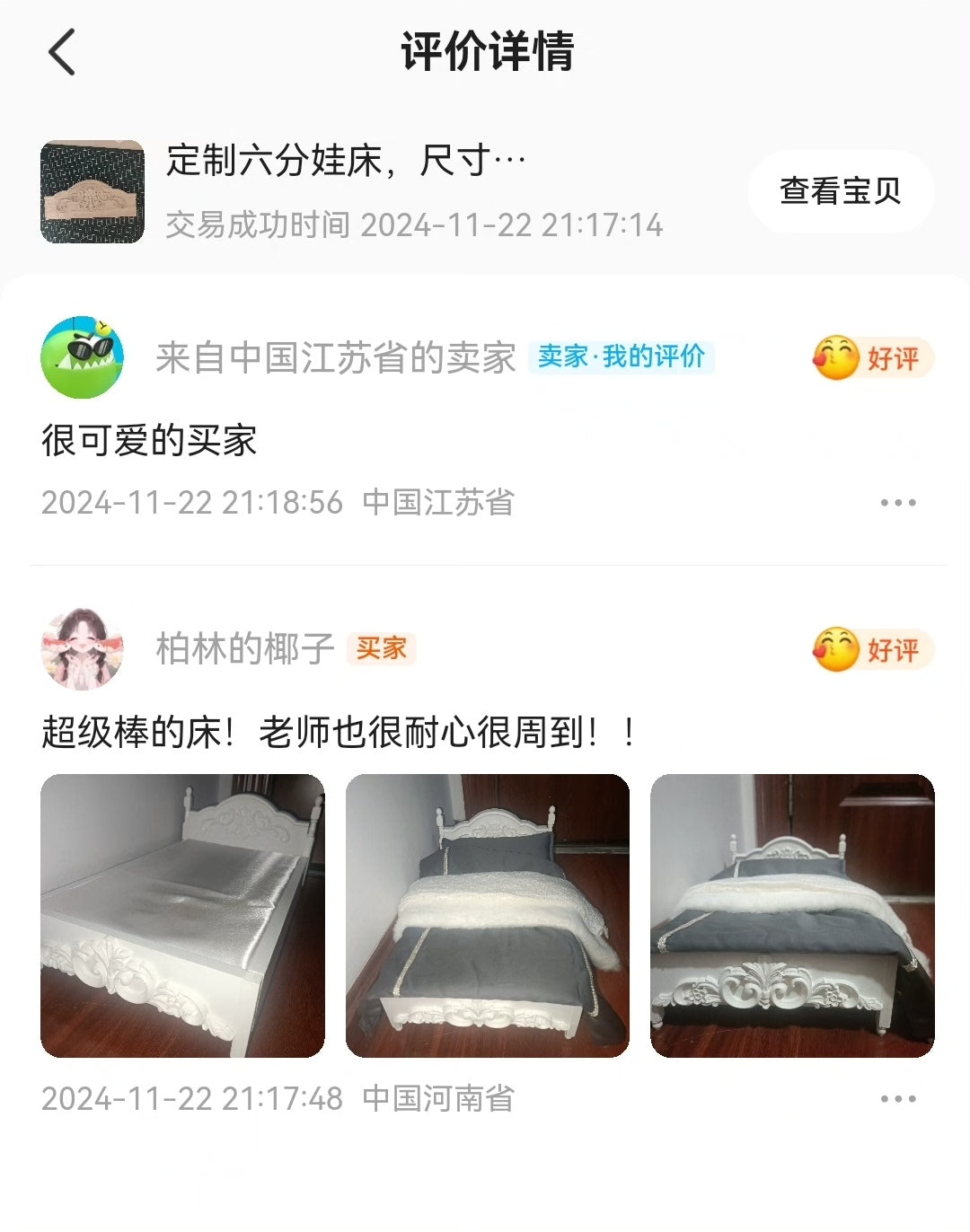View 柏林的椰子's avatar profile
The image size is (970, 1232).
click(x=83, y=648)
